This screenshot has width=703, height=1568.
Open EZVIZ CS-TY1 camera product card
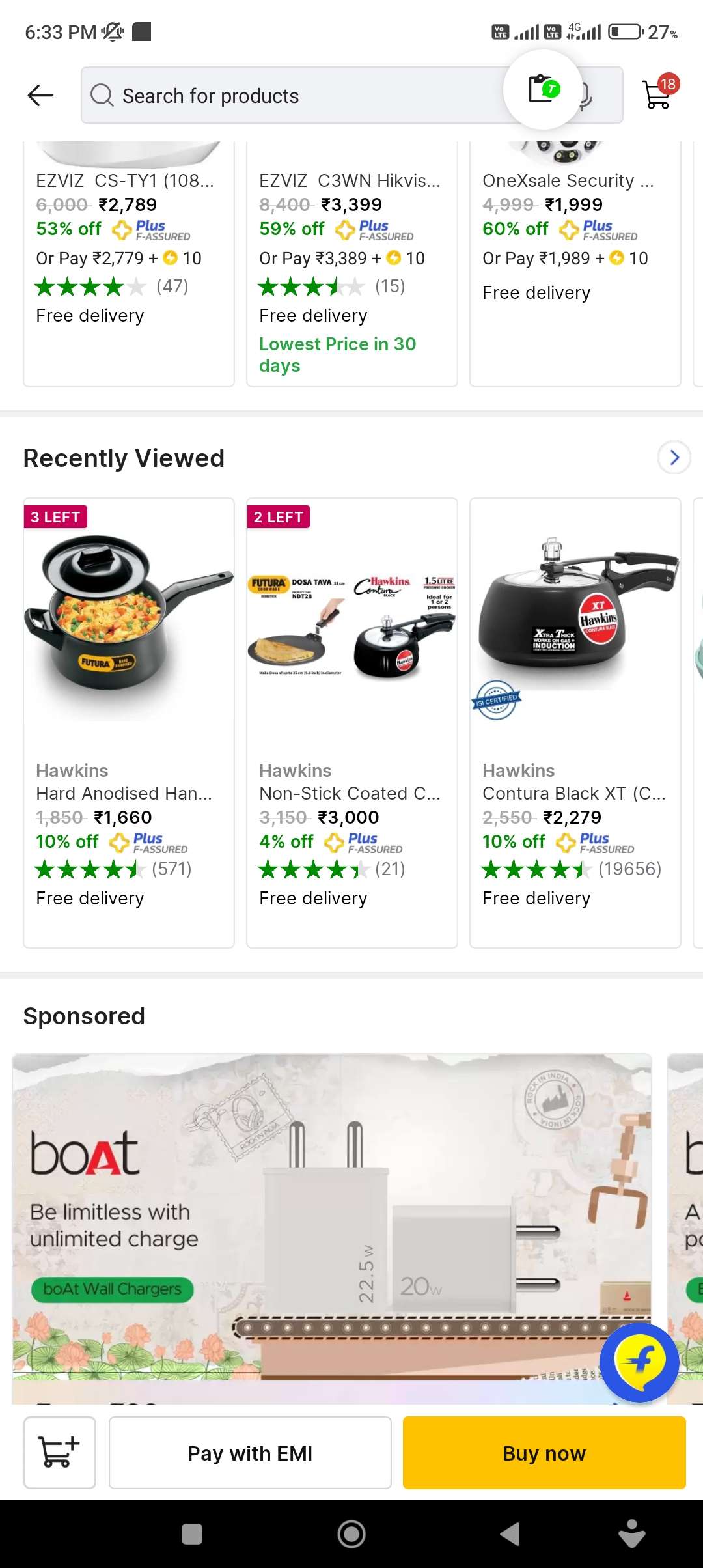click(x=128, y=260)
